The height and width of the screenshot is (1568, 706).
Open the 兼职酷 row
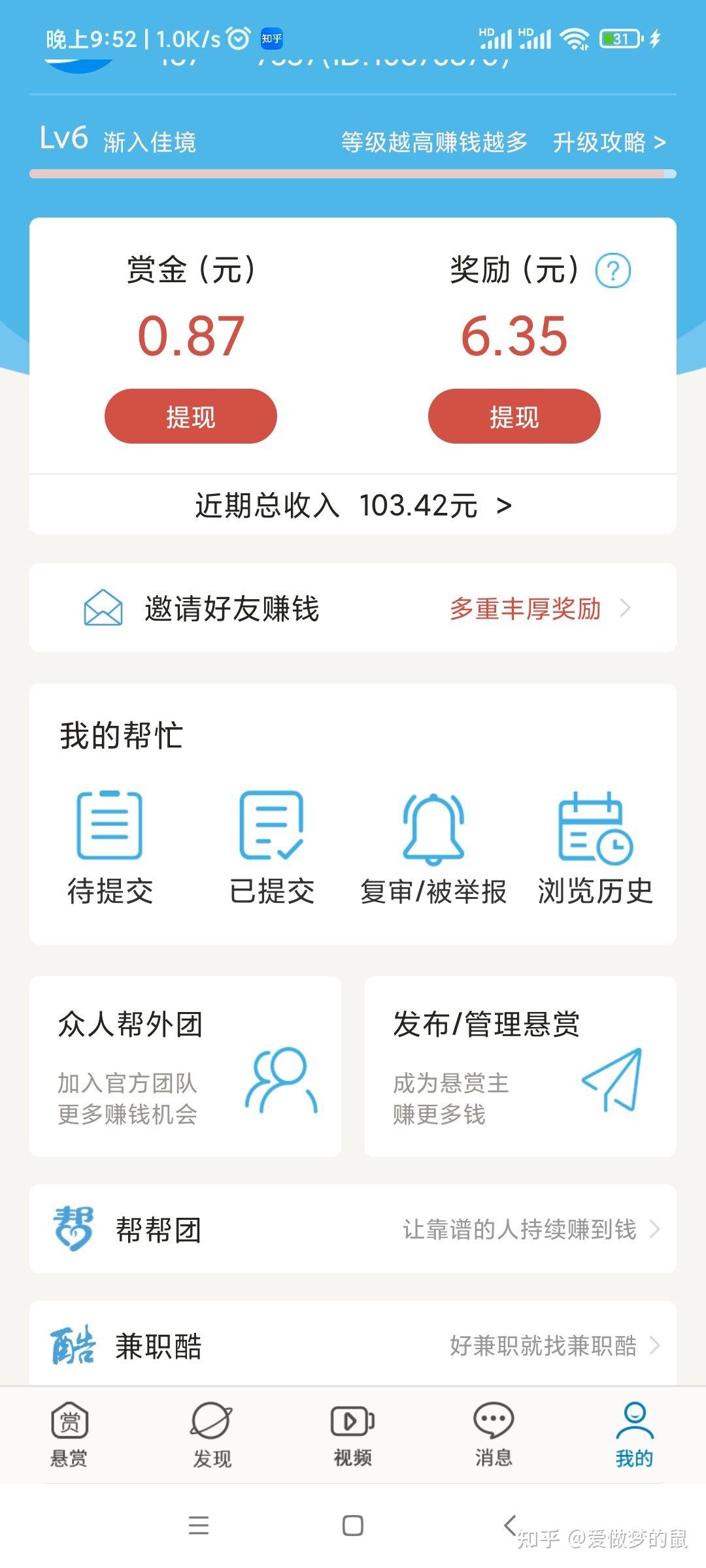(353, 1344)
